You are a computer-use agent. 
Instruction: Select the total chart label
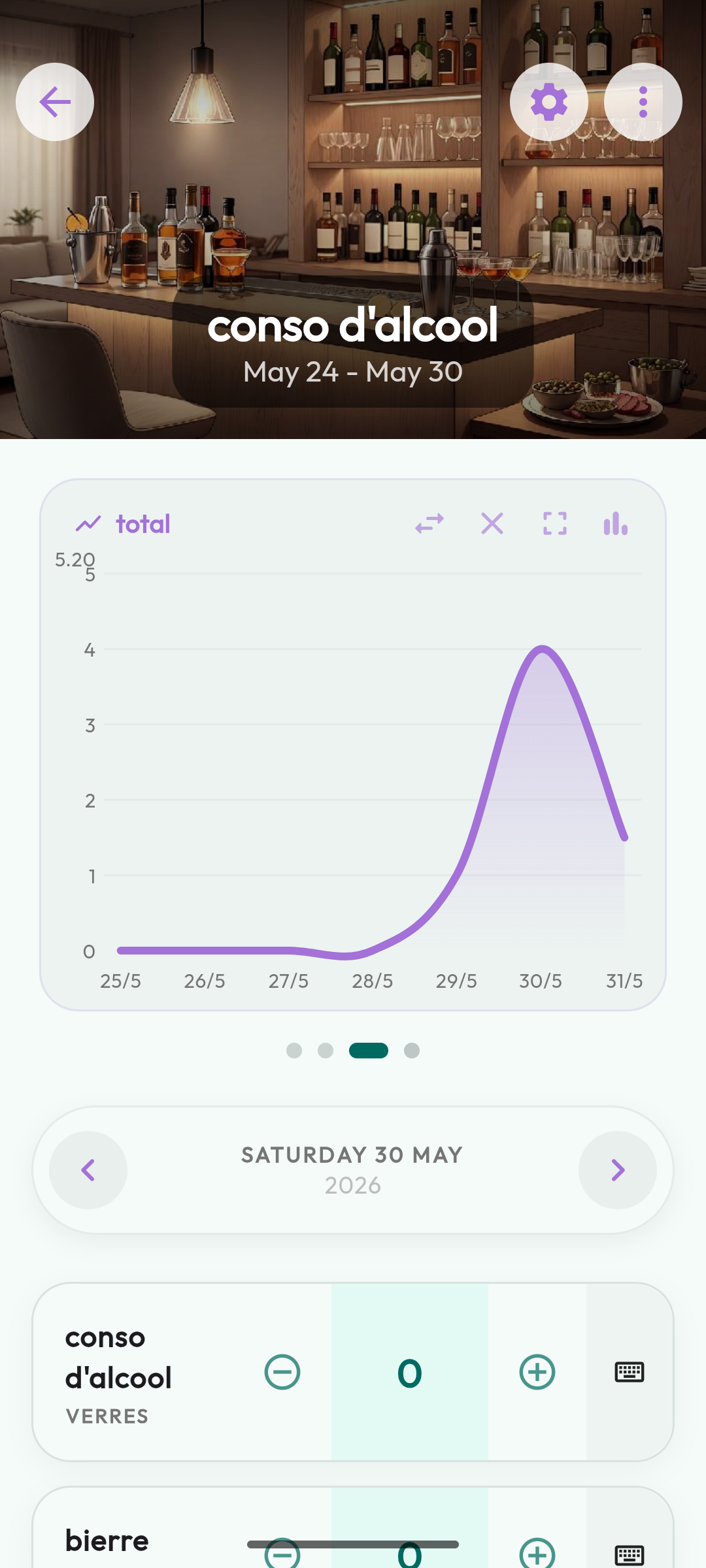pyautogui.click(x=143, y=524)
